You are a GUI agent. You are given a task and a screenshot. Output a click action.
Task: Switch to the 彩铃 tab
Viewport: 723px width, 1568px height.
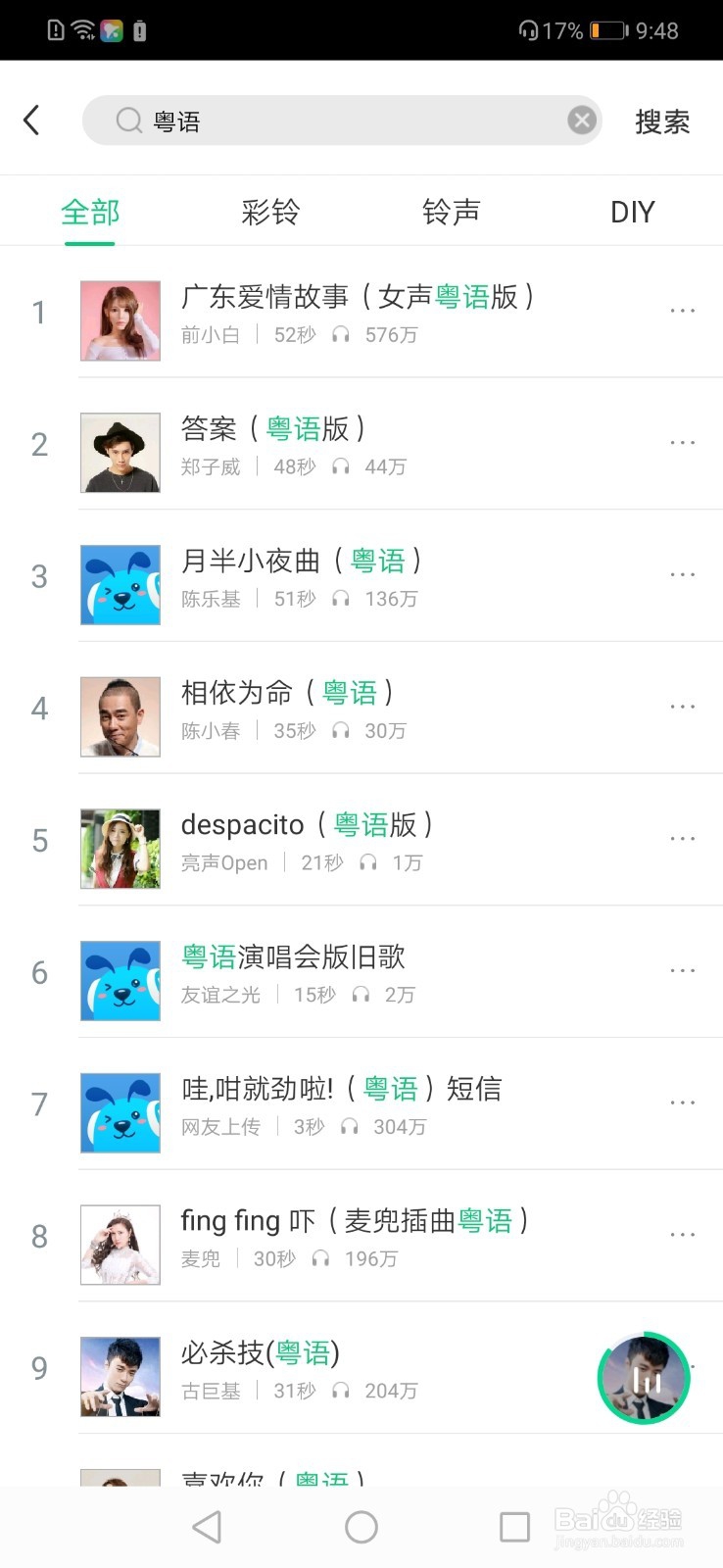(x=270, y=211)
